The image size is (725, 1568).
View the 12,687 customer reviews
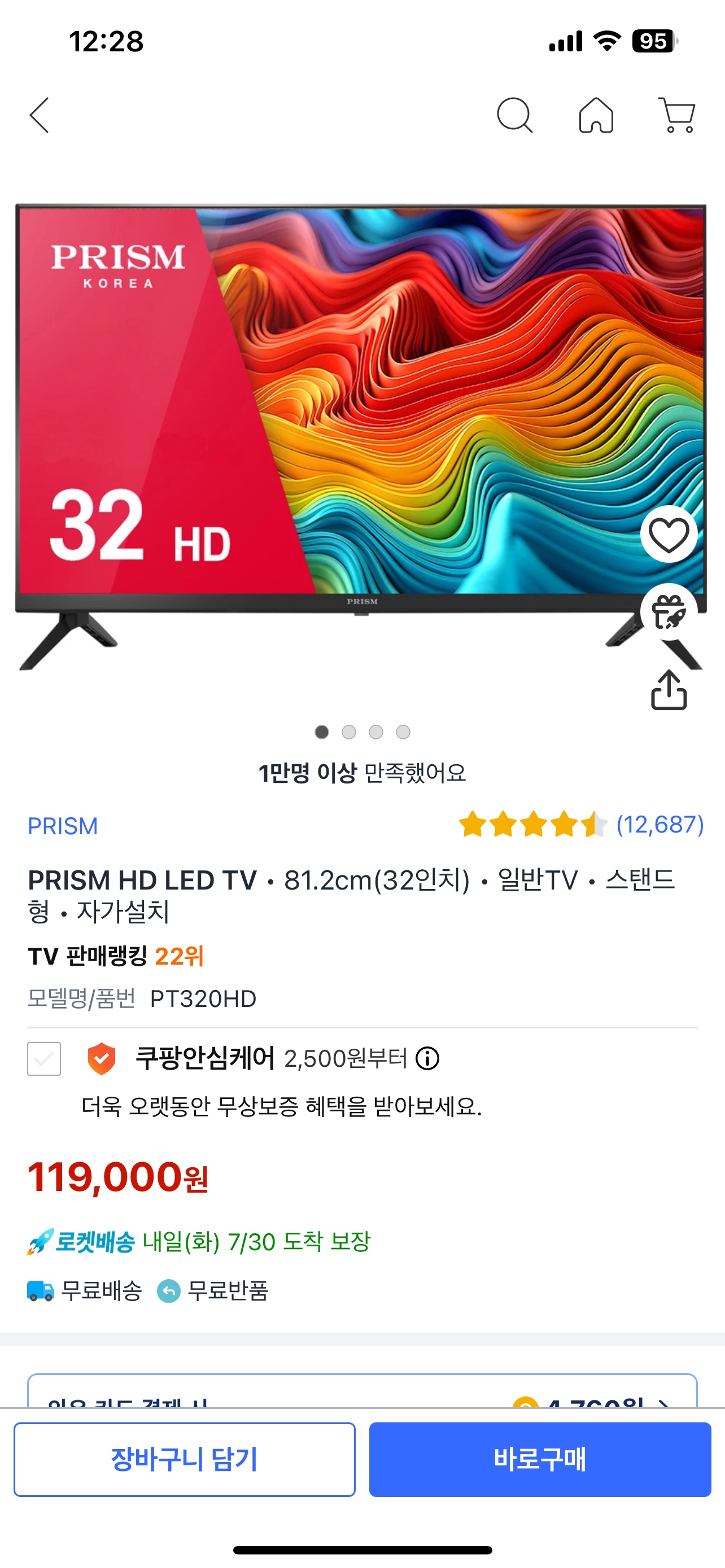660,825
